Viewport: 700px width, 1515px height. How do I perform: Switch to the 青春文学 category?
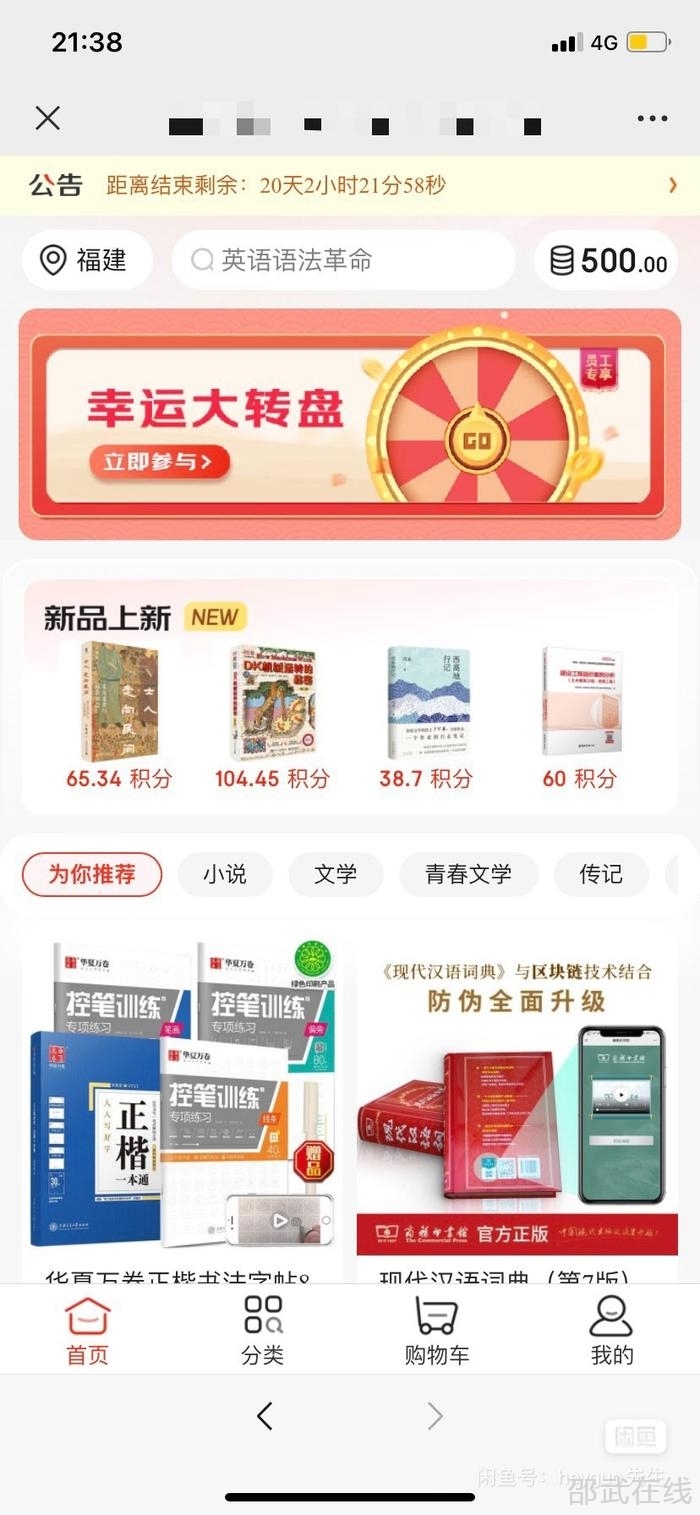pyautogui.click(x=468, y=875)
